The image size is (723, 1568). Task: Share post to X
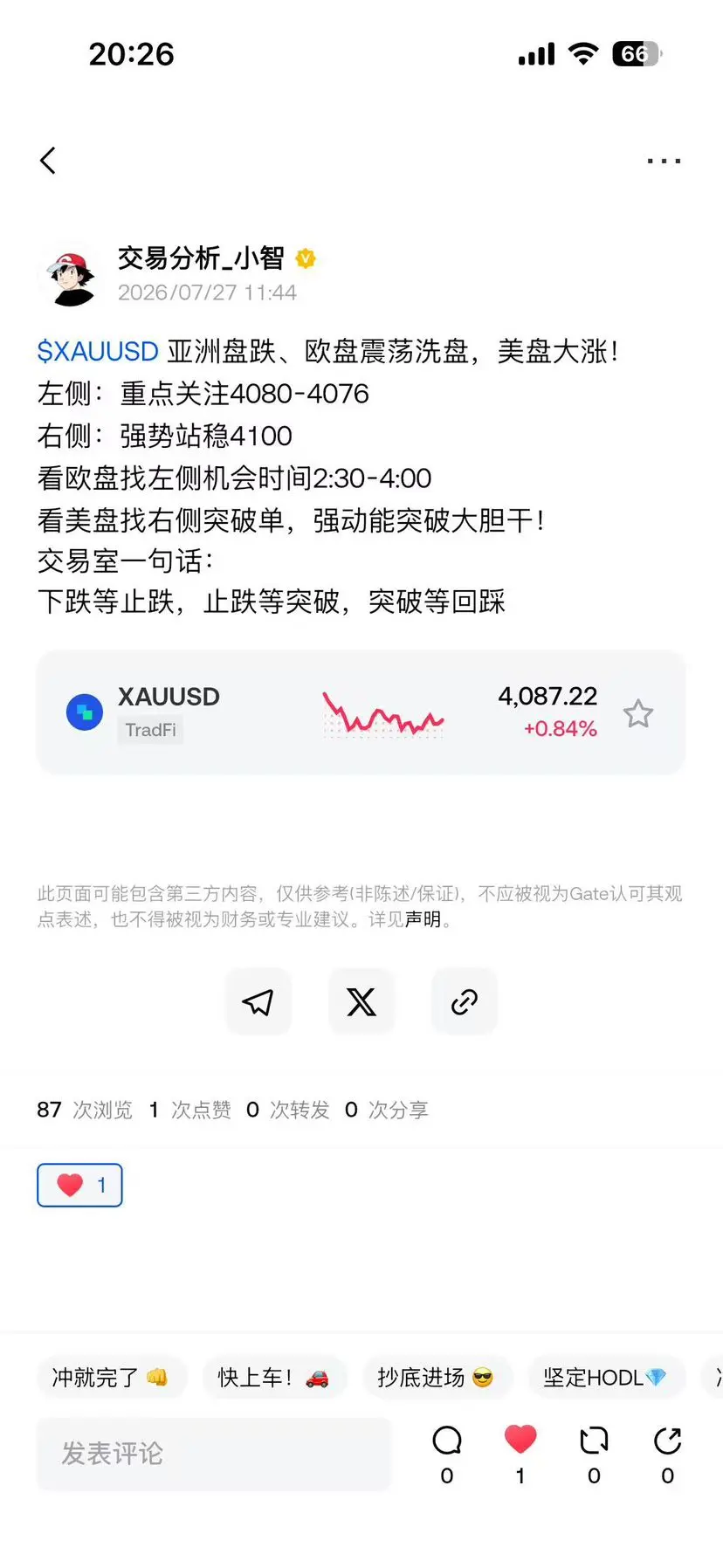tap(361, 1001)
